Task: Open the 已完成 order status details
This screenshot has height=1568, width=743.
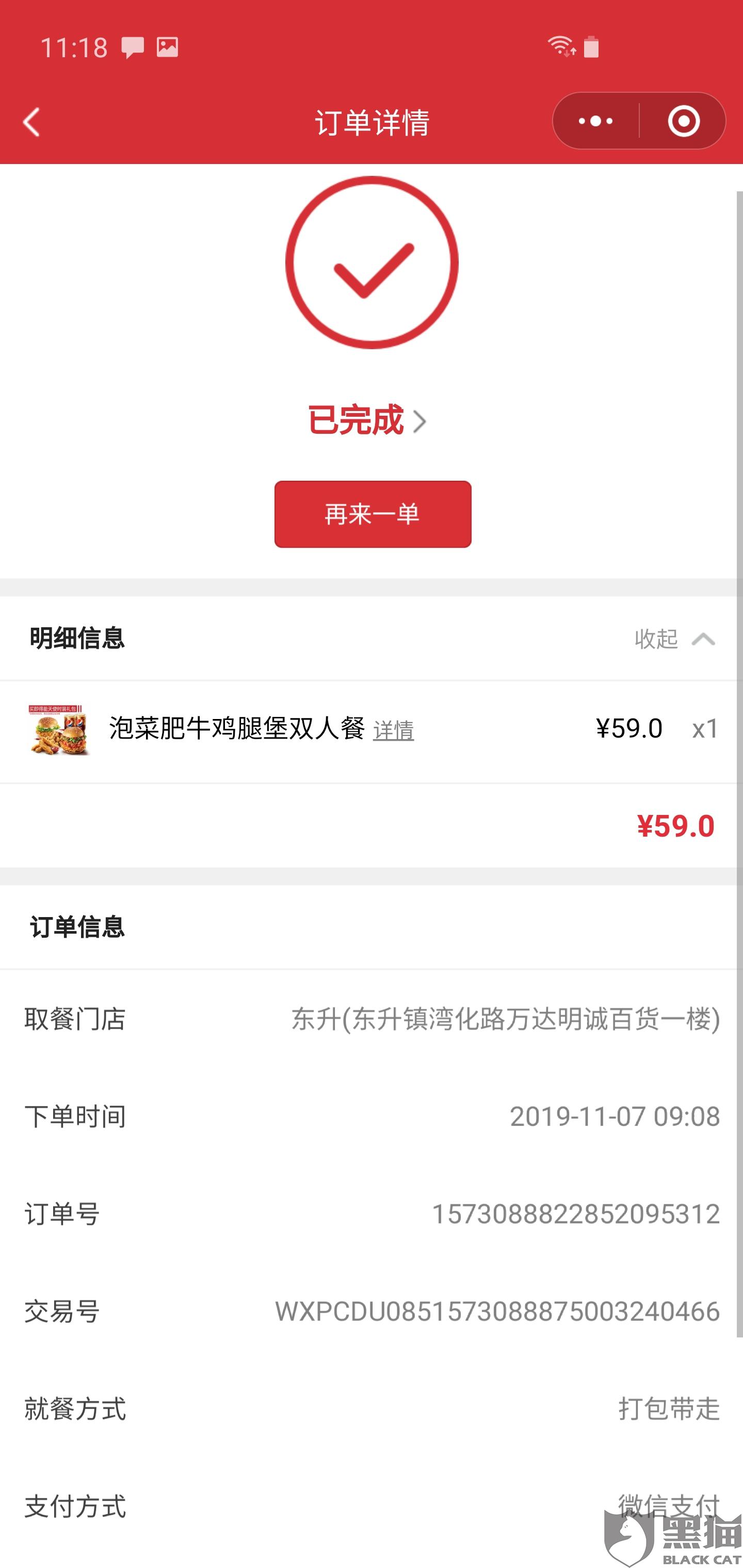Action: [x=367, y=420]
